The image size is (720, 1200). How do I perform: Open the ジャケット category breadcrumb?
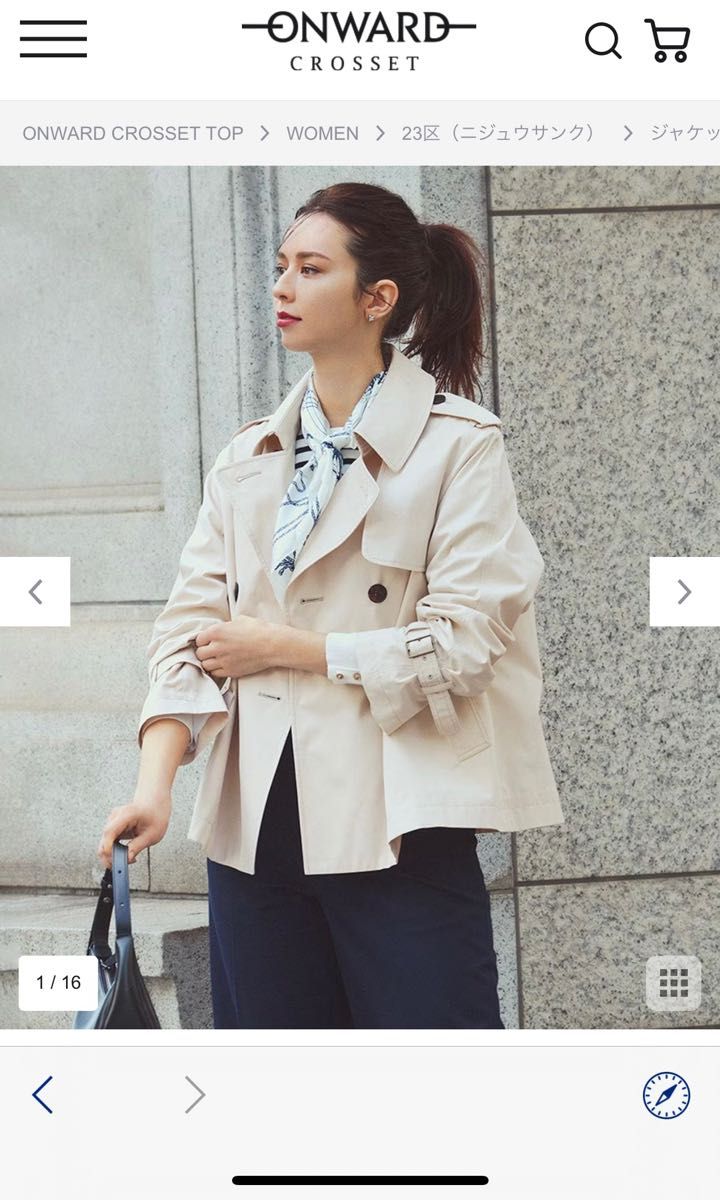pyautogui.click(x=684, y=133)
